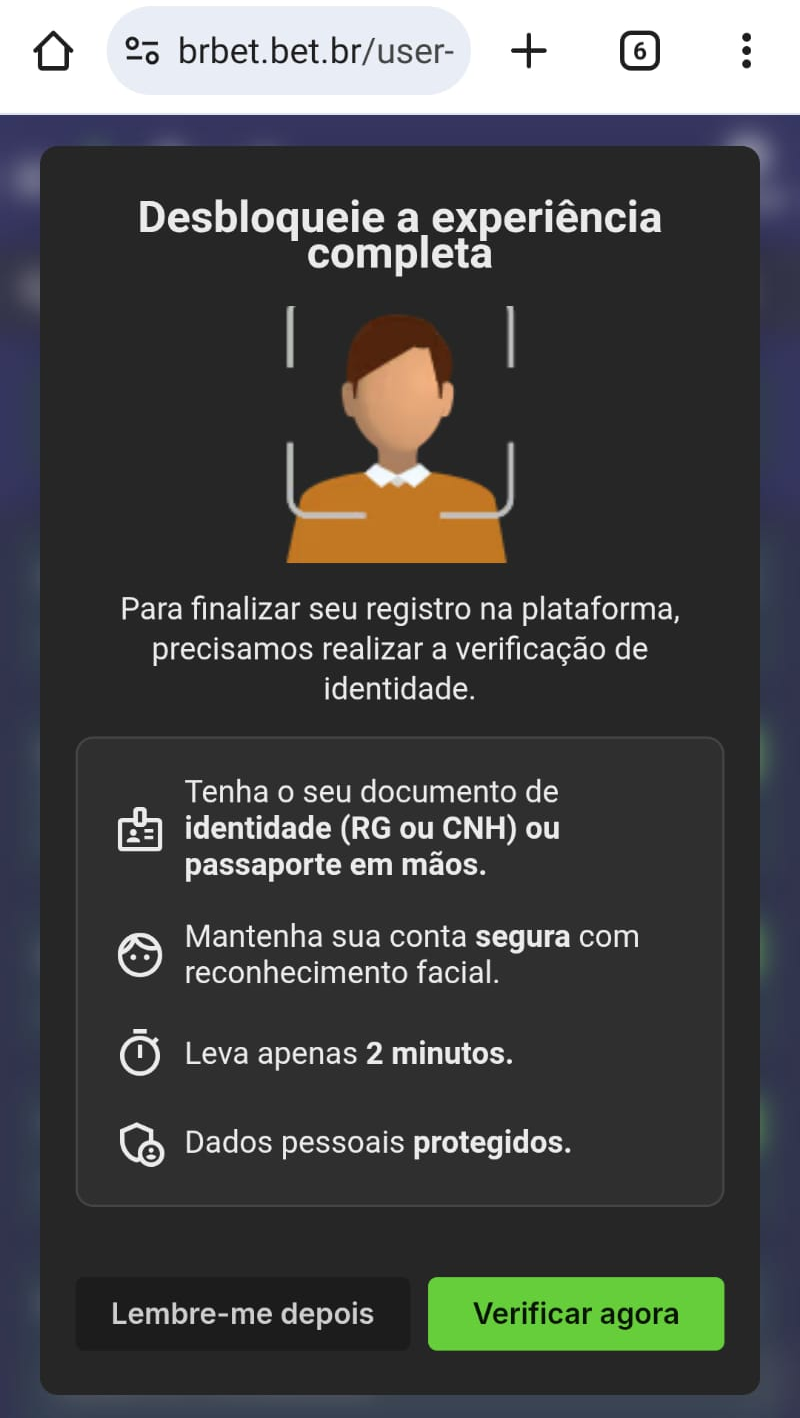Tap the Verificar agora button
Viewport: 800px width, 1418px height.
click(576, 1313)
